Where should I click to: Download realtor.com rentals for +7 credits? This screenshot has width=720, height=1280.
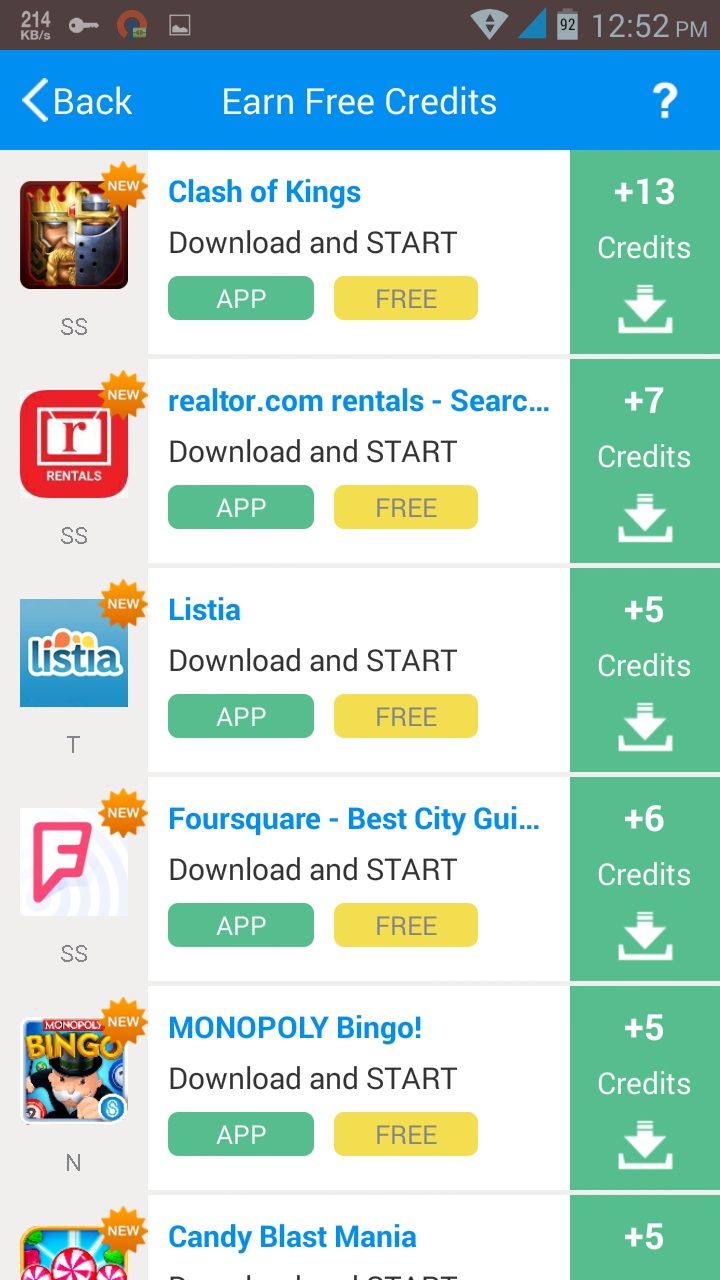click(x=644, y=462)
